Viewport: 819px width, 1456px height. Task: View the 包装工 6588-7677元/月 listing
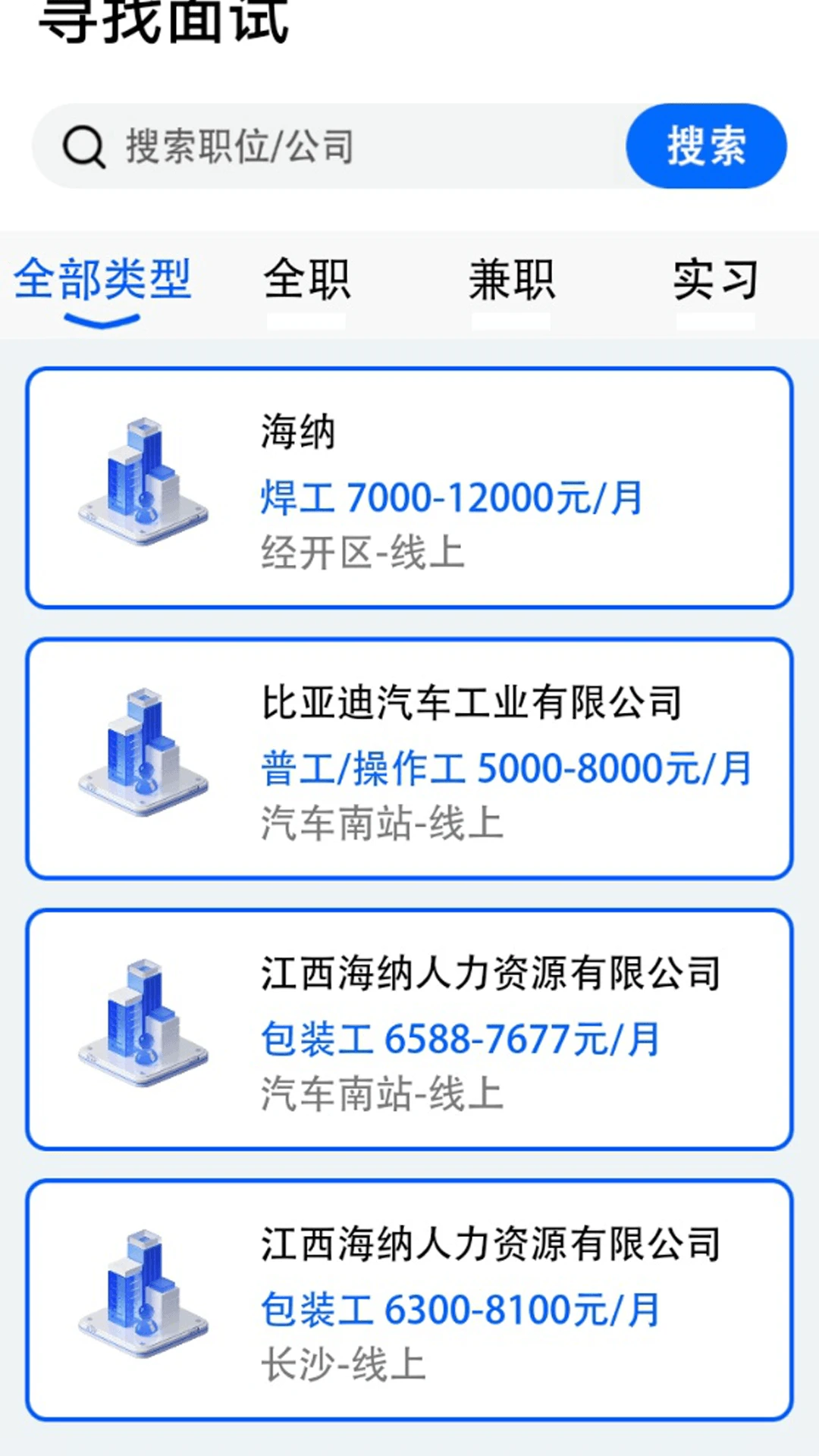point(409,1029)
